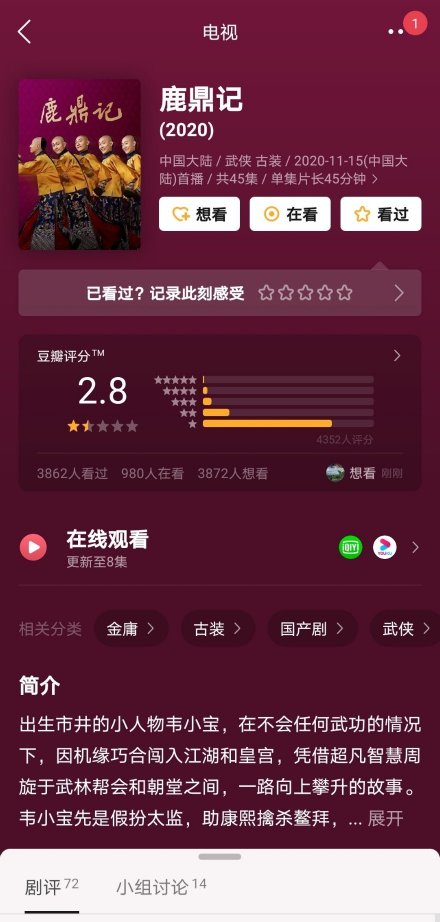Switch to the 剧评 tab
This screenshot has width=440, height=922.
coord(52,886)
